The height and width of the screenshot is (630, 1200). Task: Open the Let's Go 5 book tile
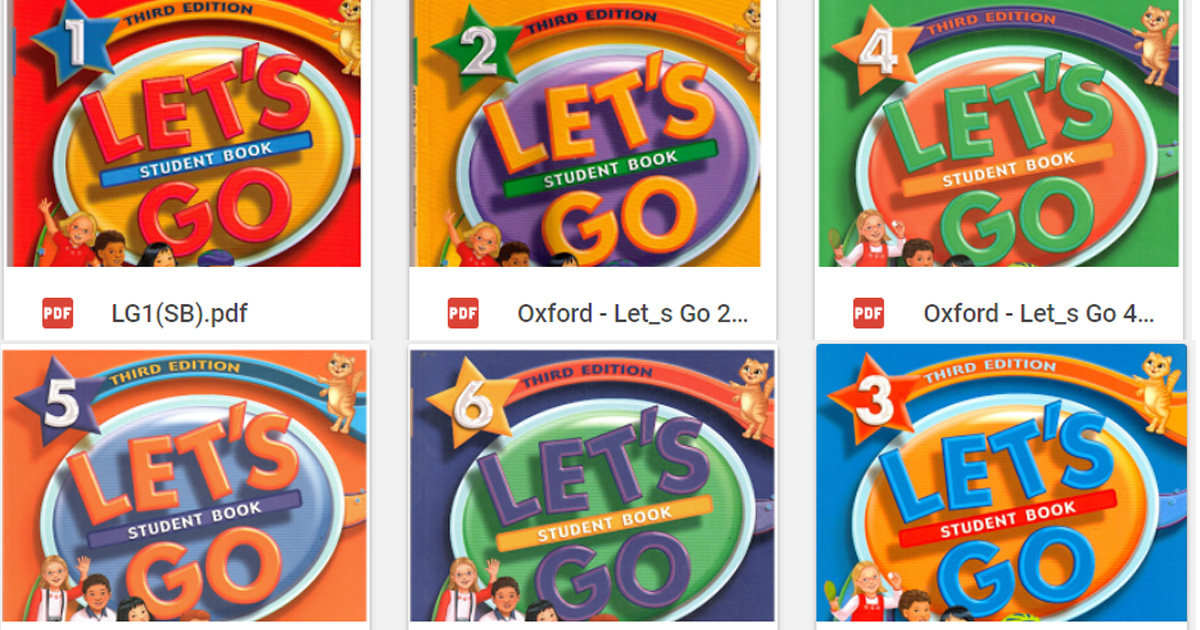(185, 485)
